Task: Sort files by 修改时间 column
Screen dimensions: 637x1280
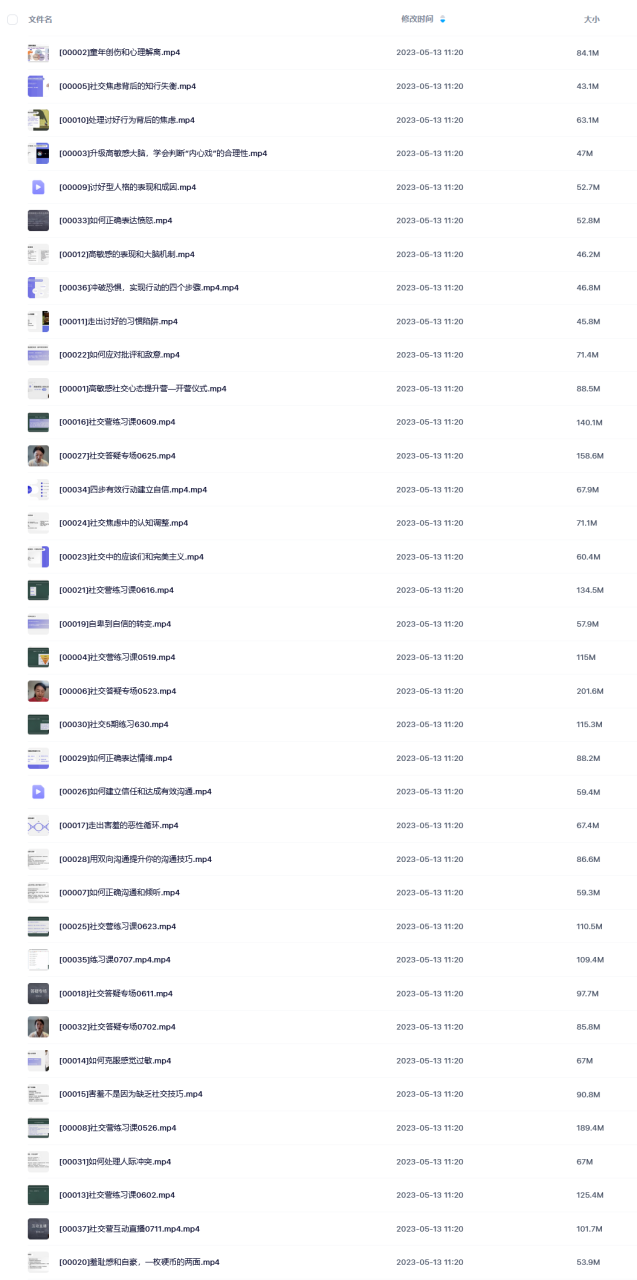Action: pyautogui.click(x=418, y=19)
